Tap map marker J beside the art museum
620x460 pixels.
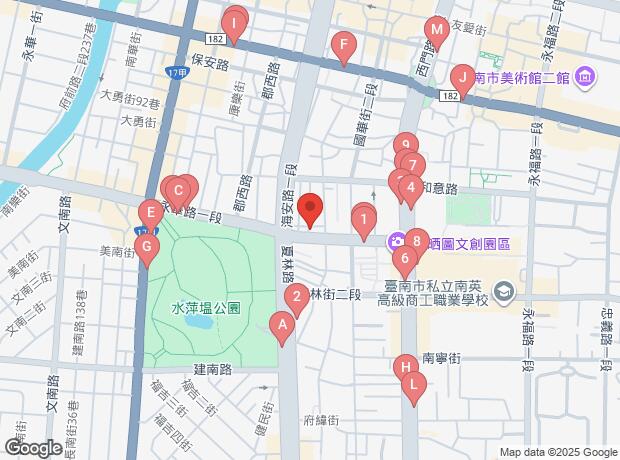463,80
